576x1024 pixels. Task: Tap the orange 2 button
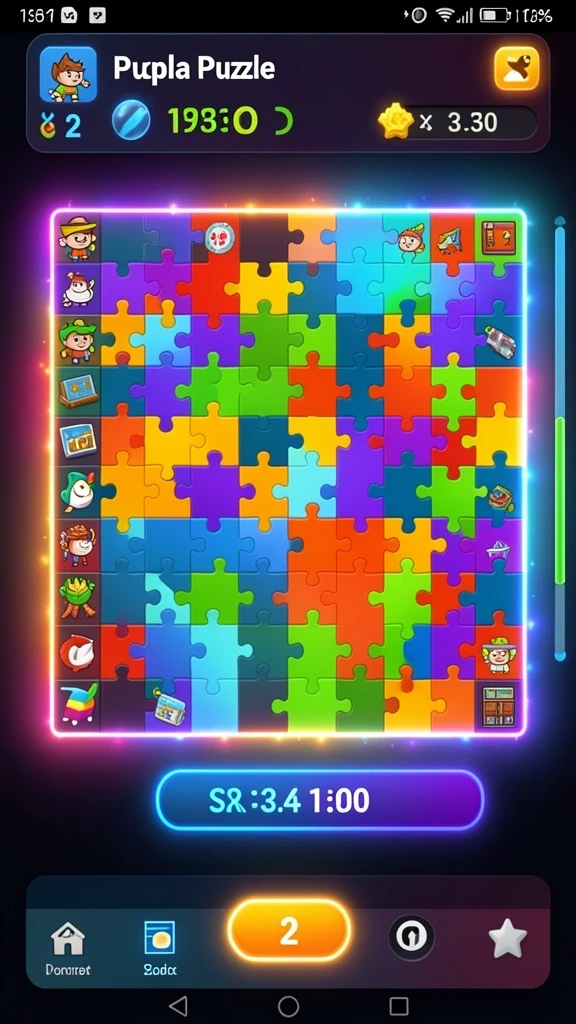[289, 932]
